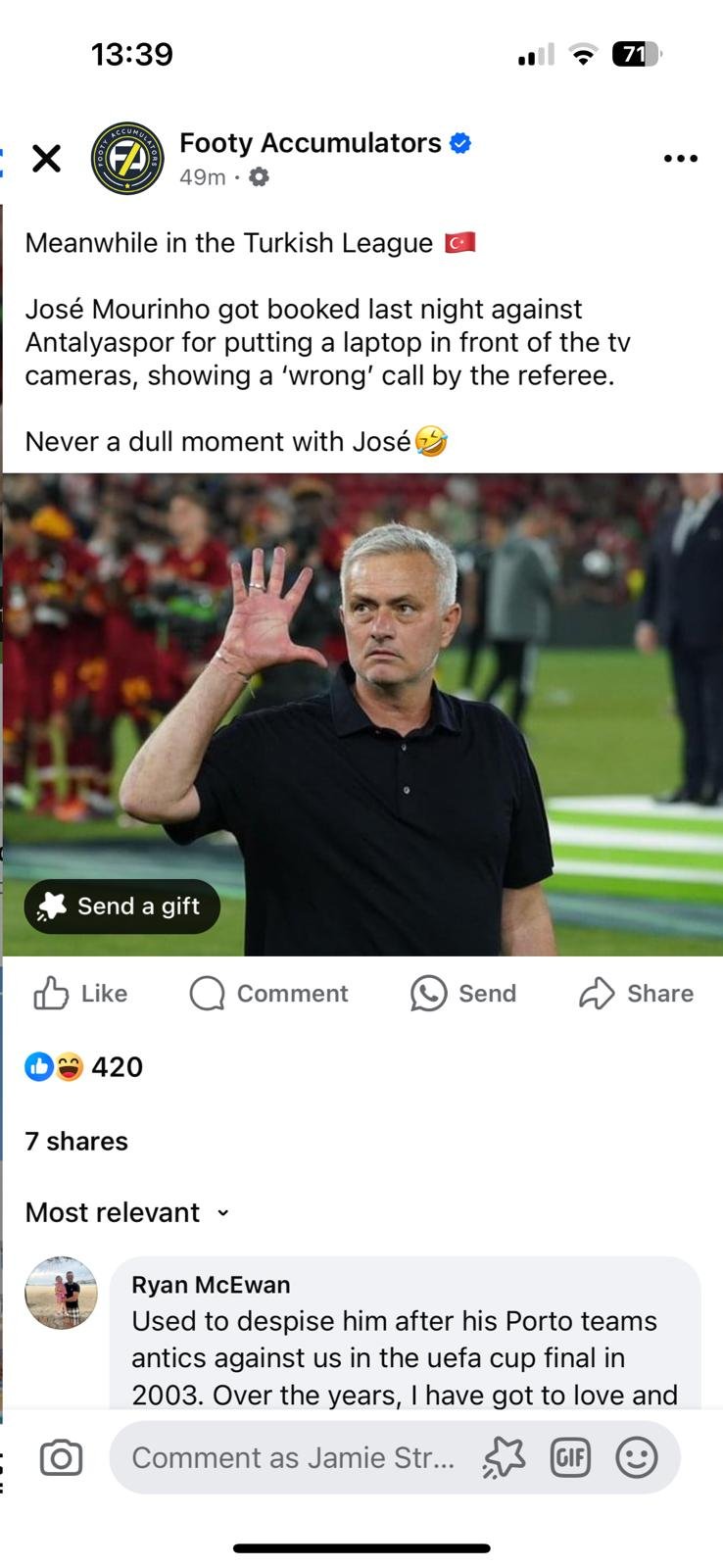Screen dimensions: 723x1568
Task: Open the audience settings gear icon
Action: pos(259,177)
